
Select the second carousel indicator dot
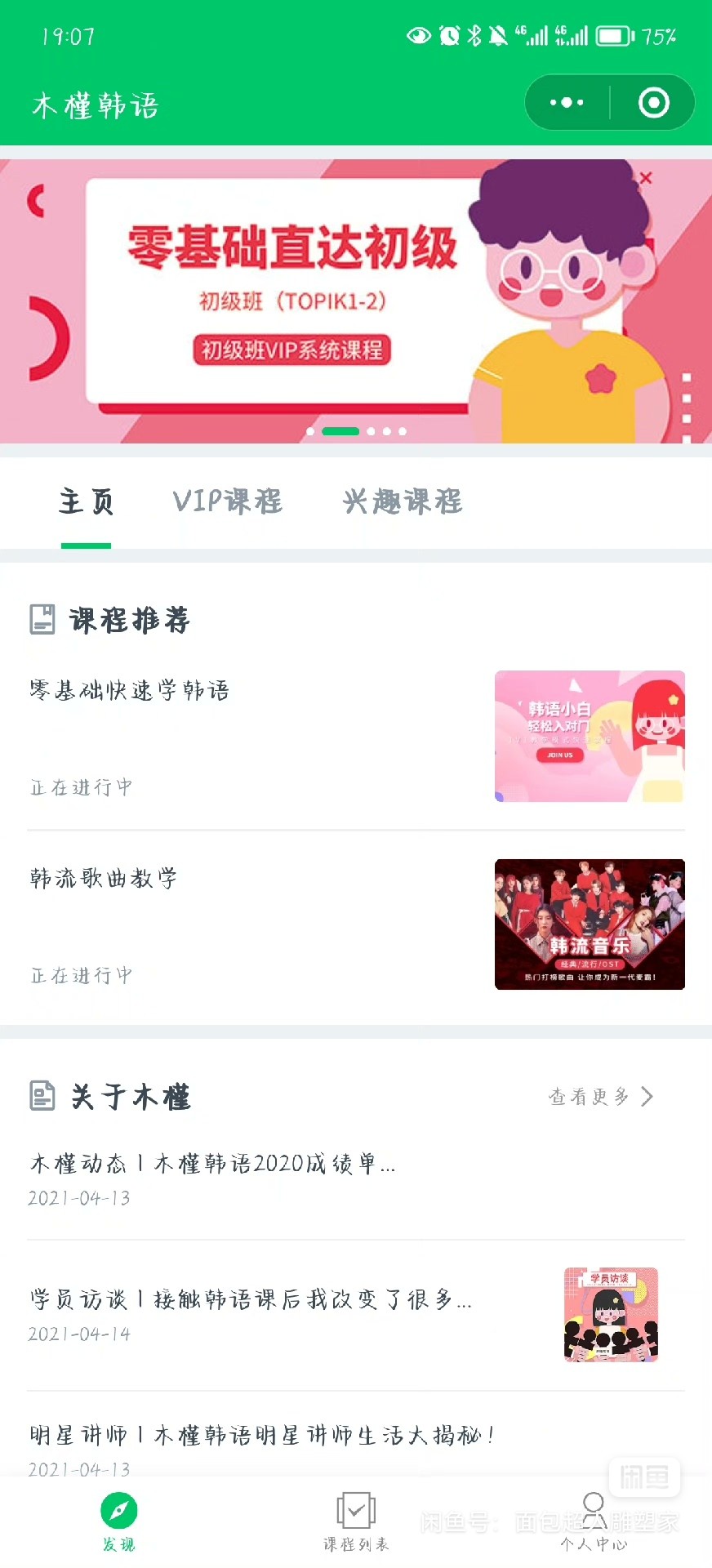340,431
